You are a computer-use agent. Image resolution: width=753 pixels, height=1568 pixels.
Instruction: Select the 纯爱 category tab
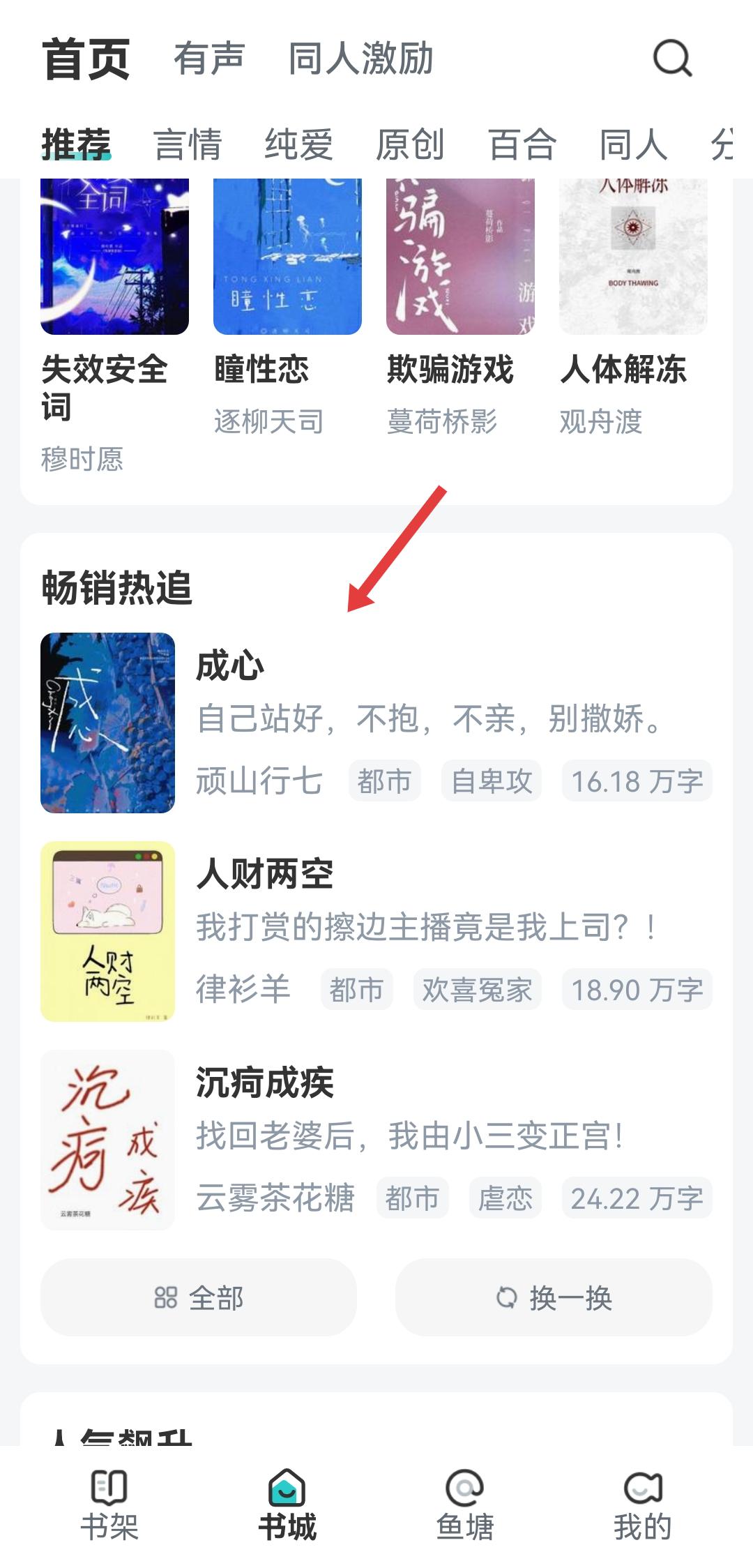(298, 144)
